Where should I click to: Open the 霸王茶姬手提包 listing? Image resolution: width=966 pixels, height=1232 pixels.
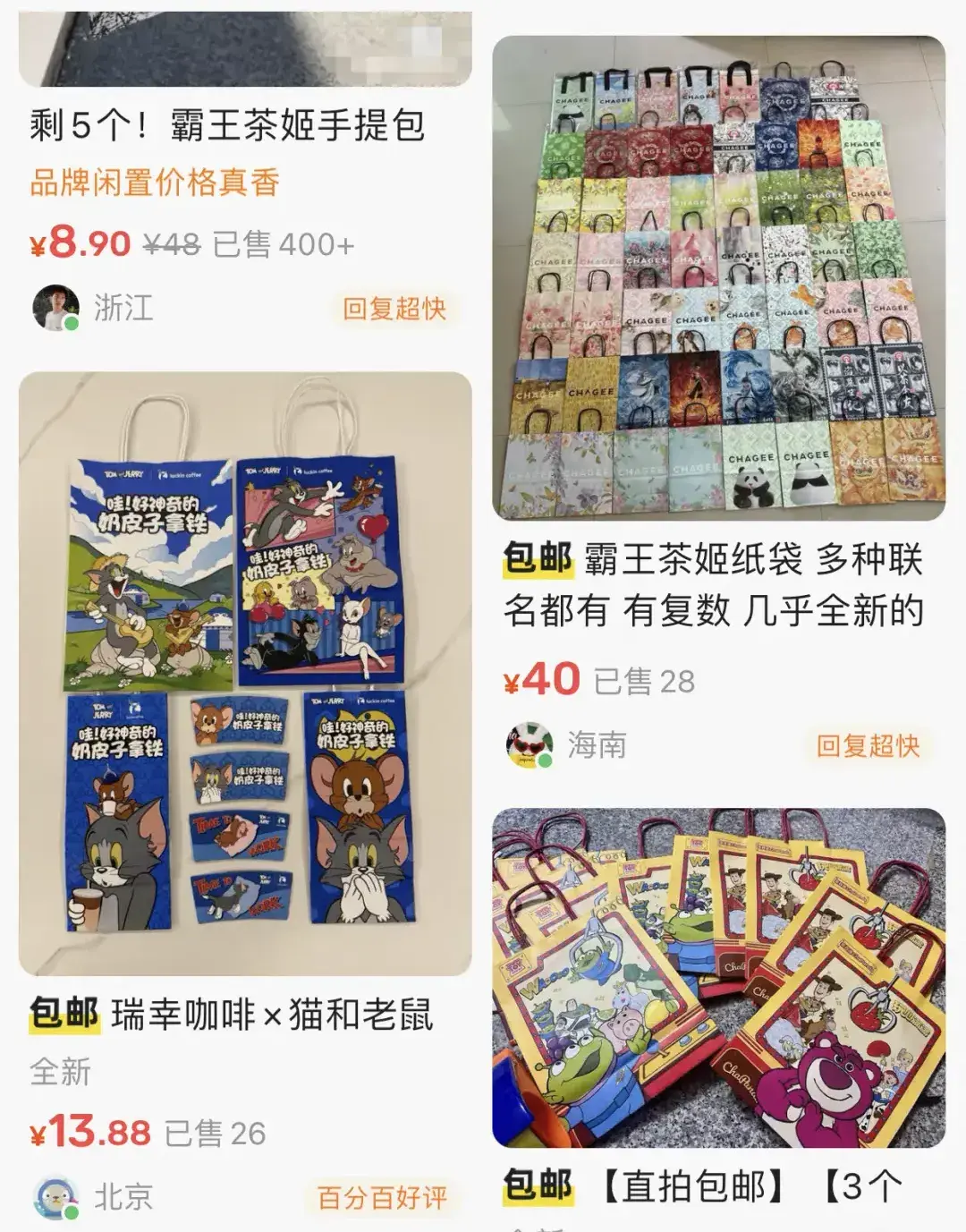[227, 125]
